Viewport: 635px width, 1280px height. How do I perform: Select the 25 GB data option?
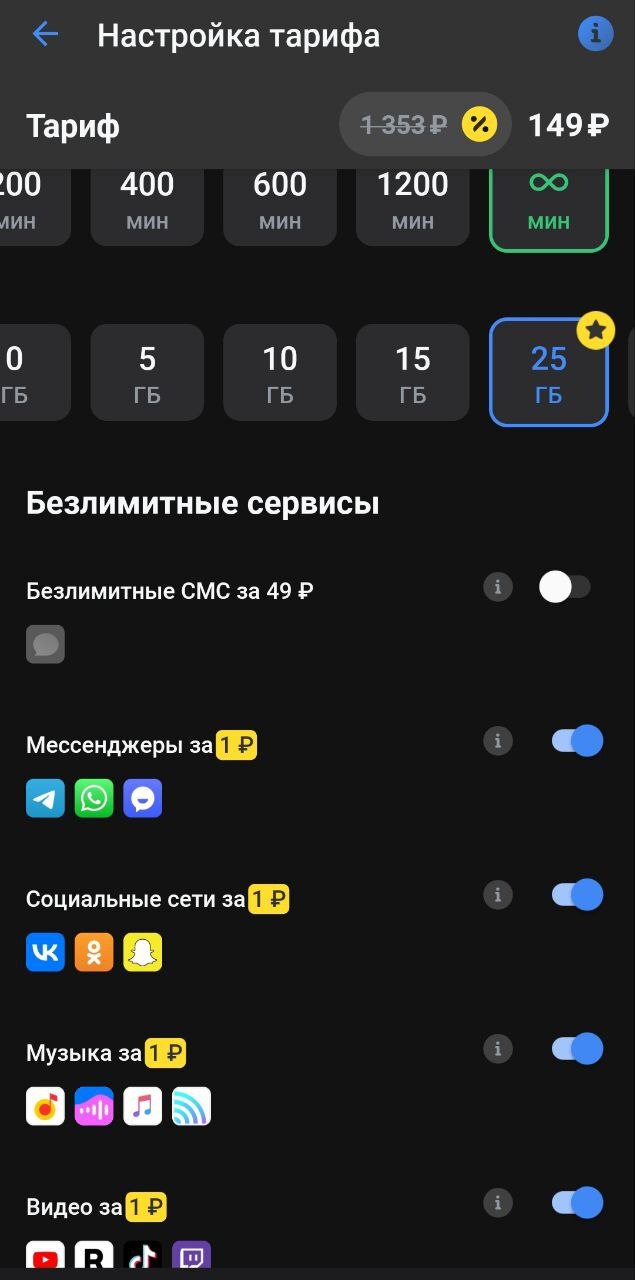(x=548, y=373)
